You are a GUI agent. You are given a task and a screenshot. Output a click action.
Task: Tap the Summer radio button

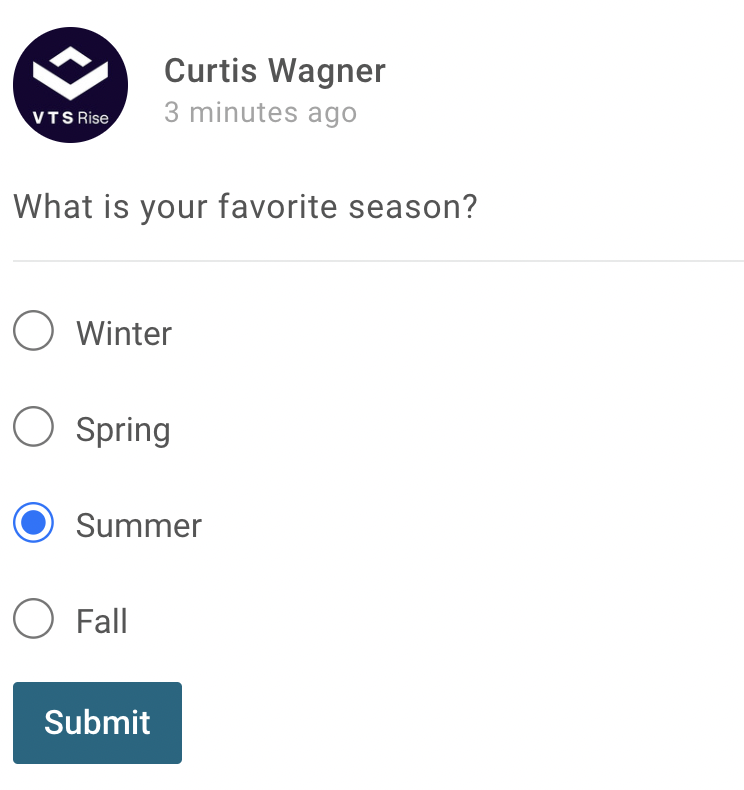pos(34,524)
